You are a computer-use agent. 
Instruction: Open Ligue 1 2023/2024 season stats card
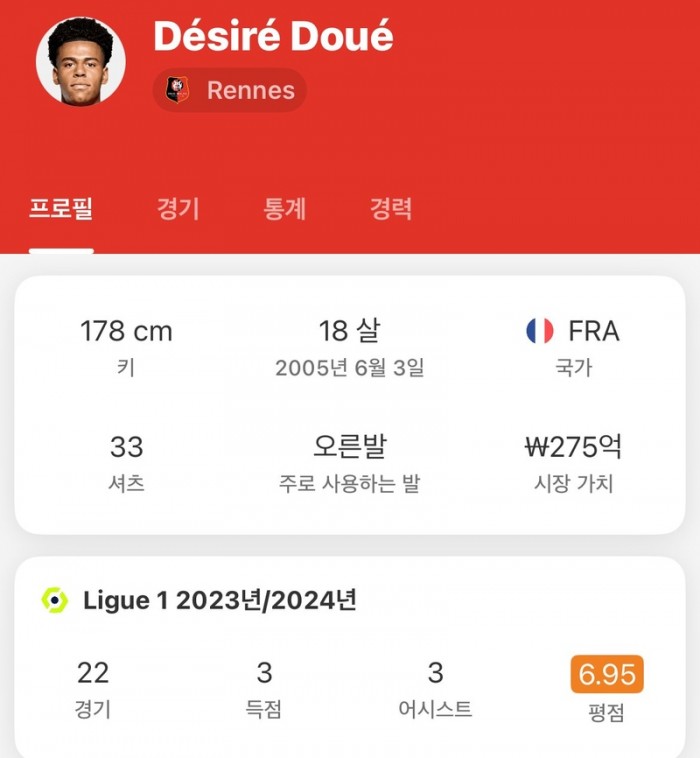pos(350,655)
